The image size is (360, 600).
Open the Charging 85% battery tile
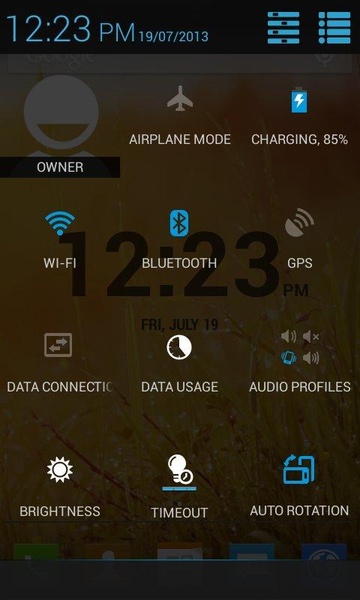(300, 117)
